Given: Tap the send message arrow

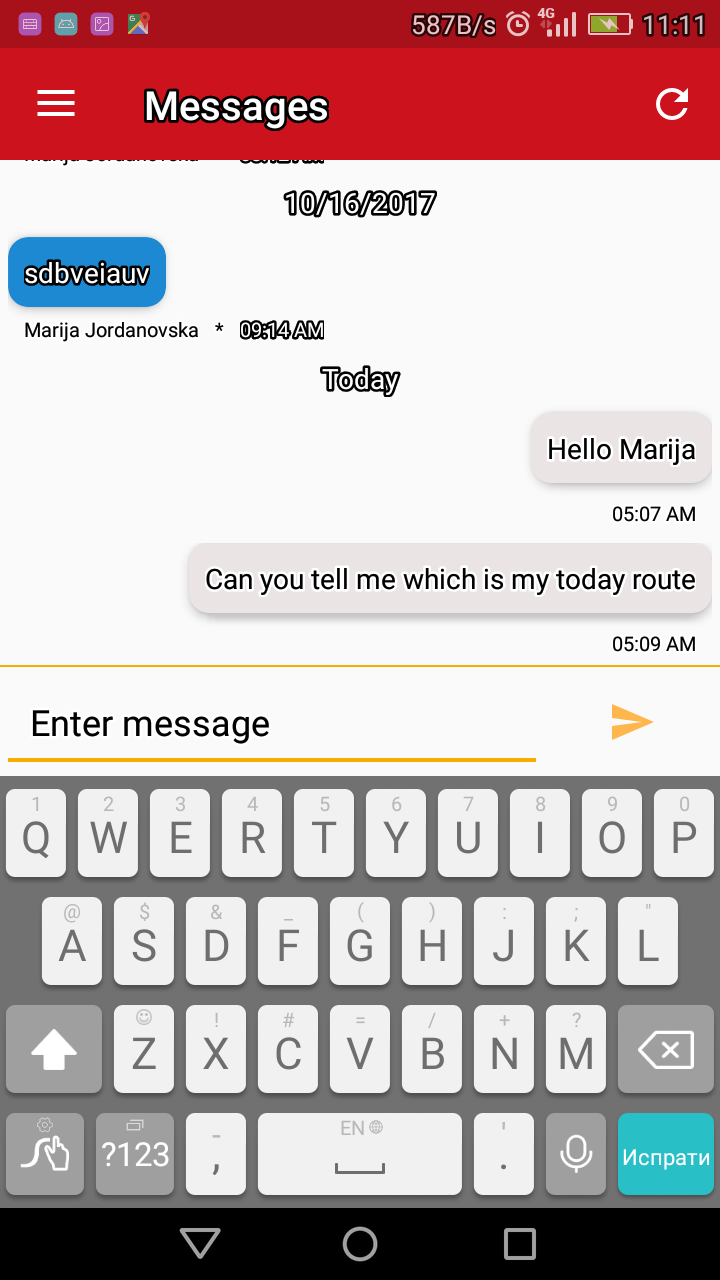Looking at the screenshot, I should 631,722.
